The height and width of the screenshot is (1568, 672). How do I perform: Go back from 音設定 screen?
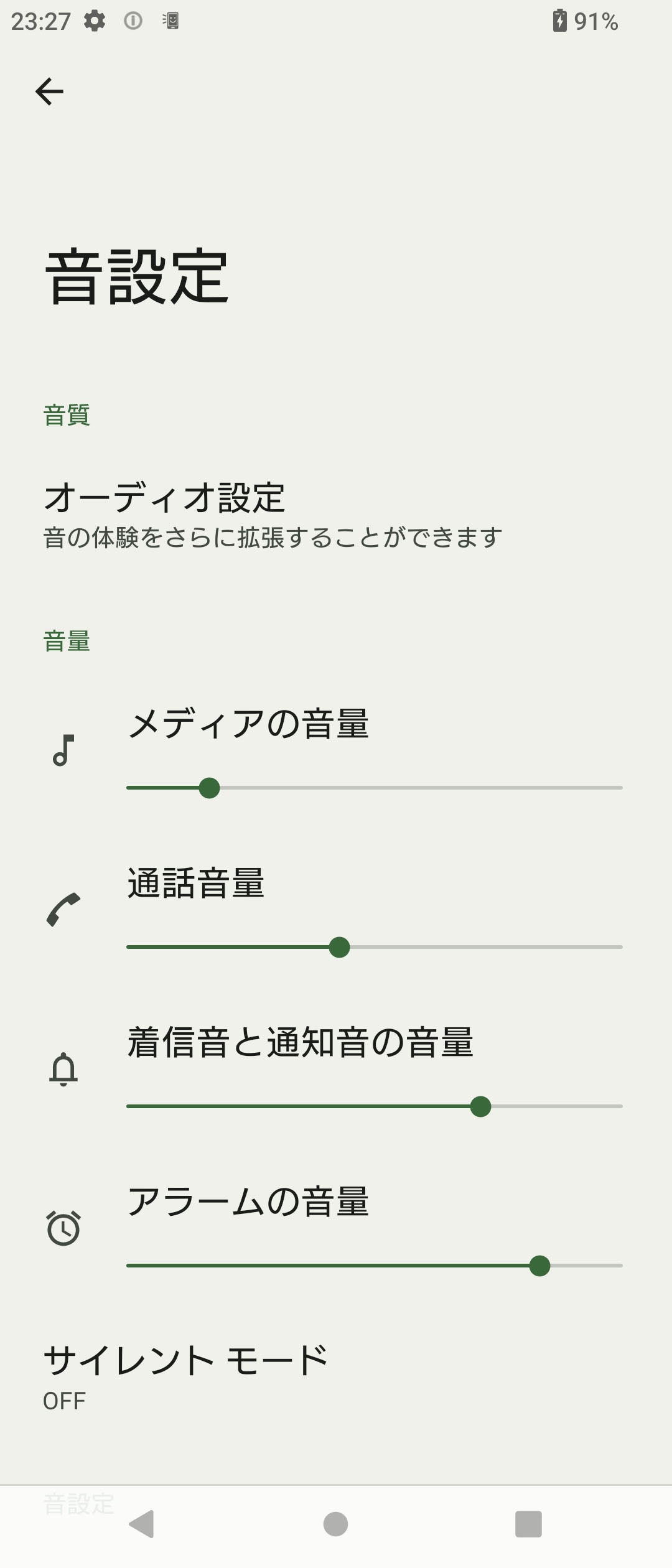click(x=50, y=92)
